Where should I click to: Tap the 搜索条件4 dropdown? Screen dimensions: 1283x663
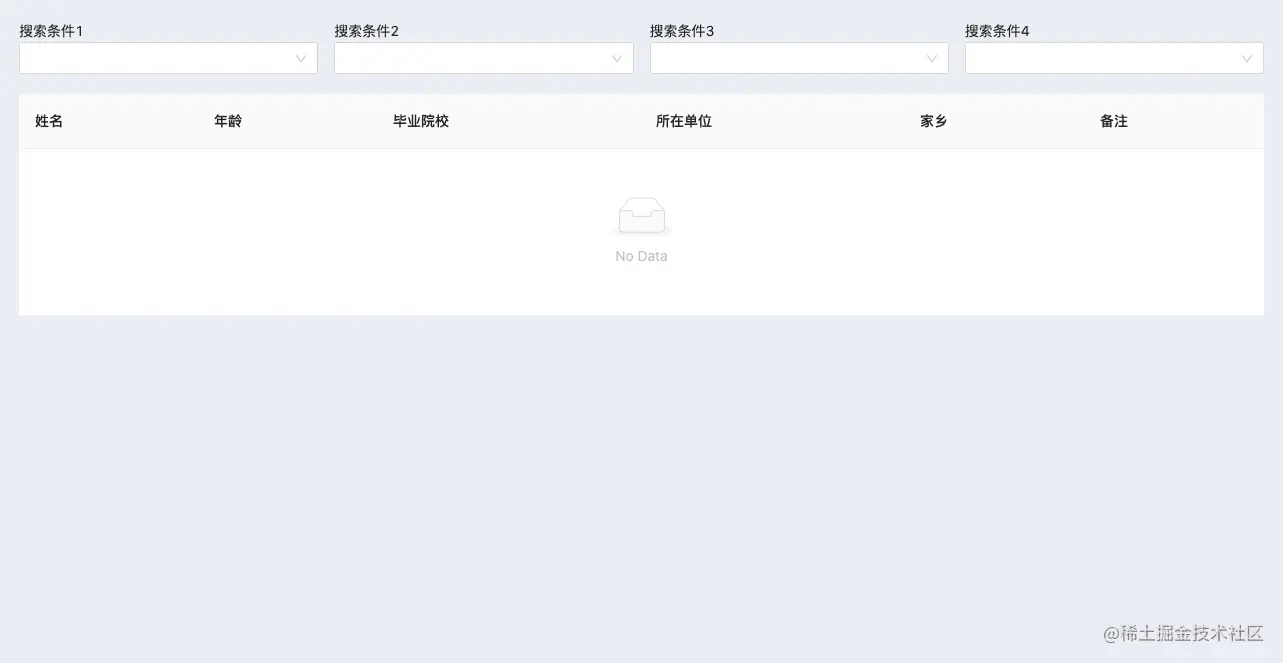(x=1113, y=58)
